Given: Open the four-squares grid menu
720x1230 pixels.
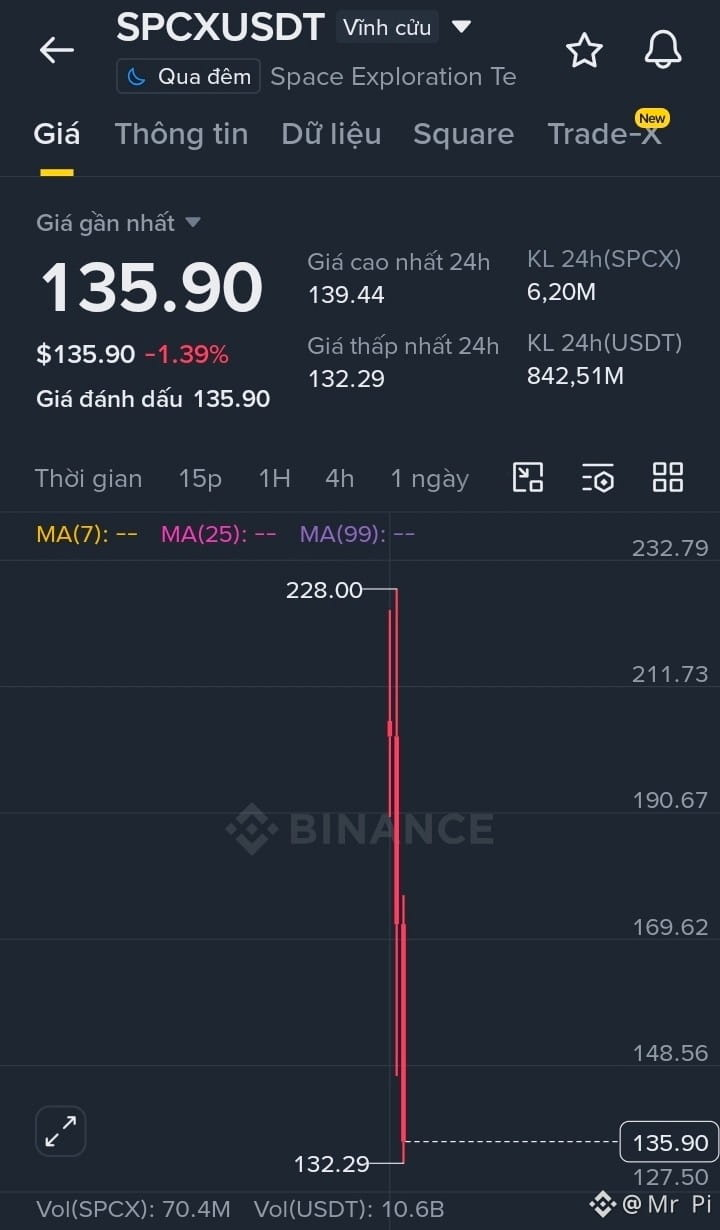Looking at the screenshot, I should click(667, 478).
